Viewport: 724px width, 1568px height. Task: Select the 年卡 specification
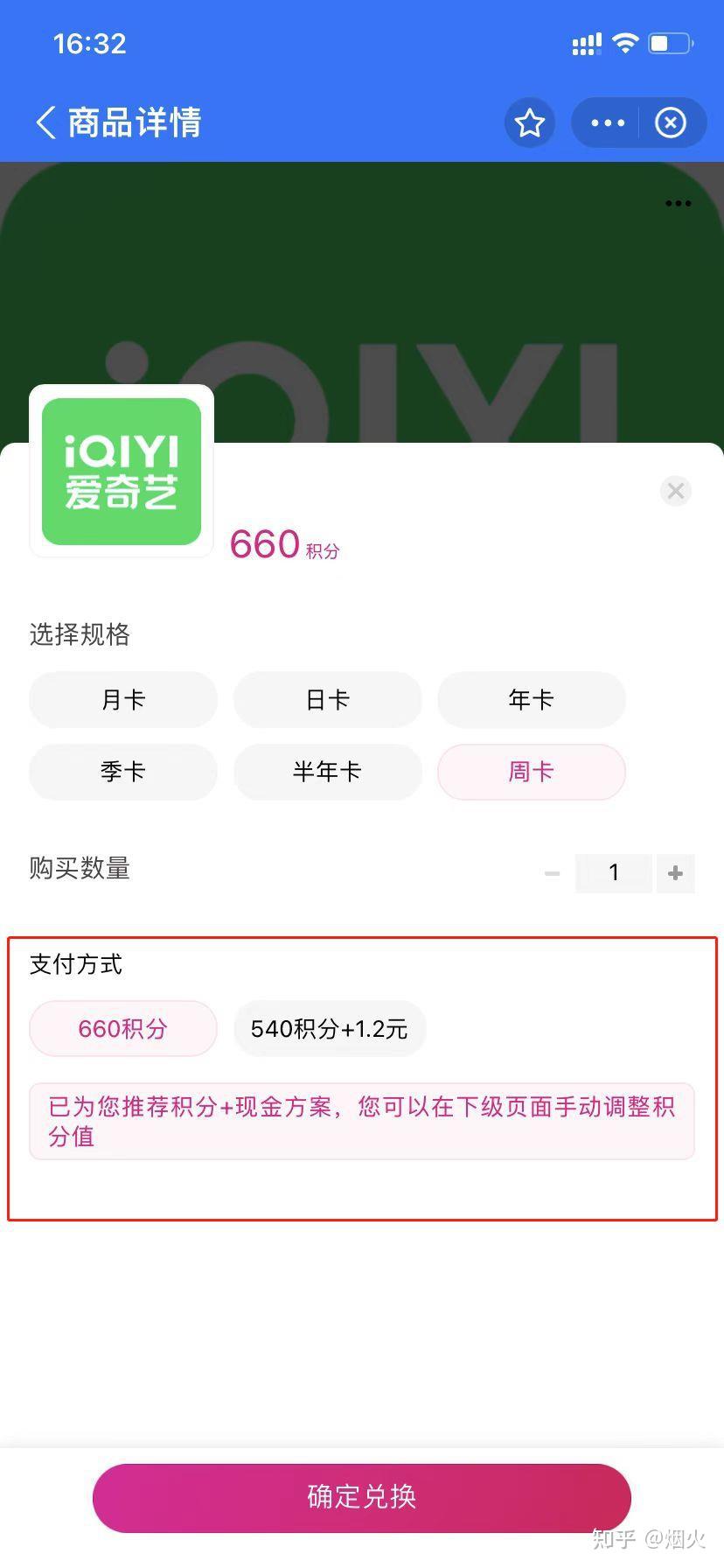pyautogui.click(x=531, y=699)
